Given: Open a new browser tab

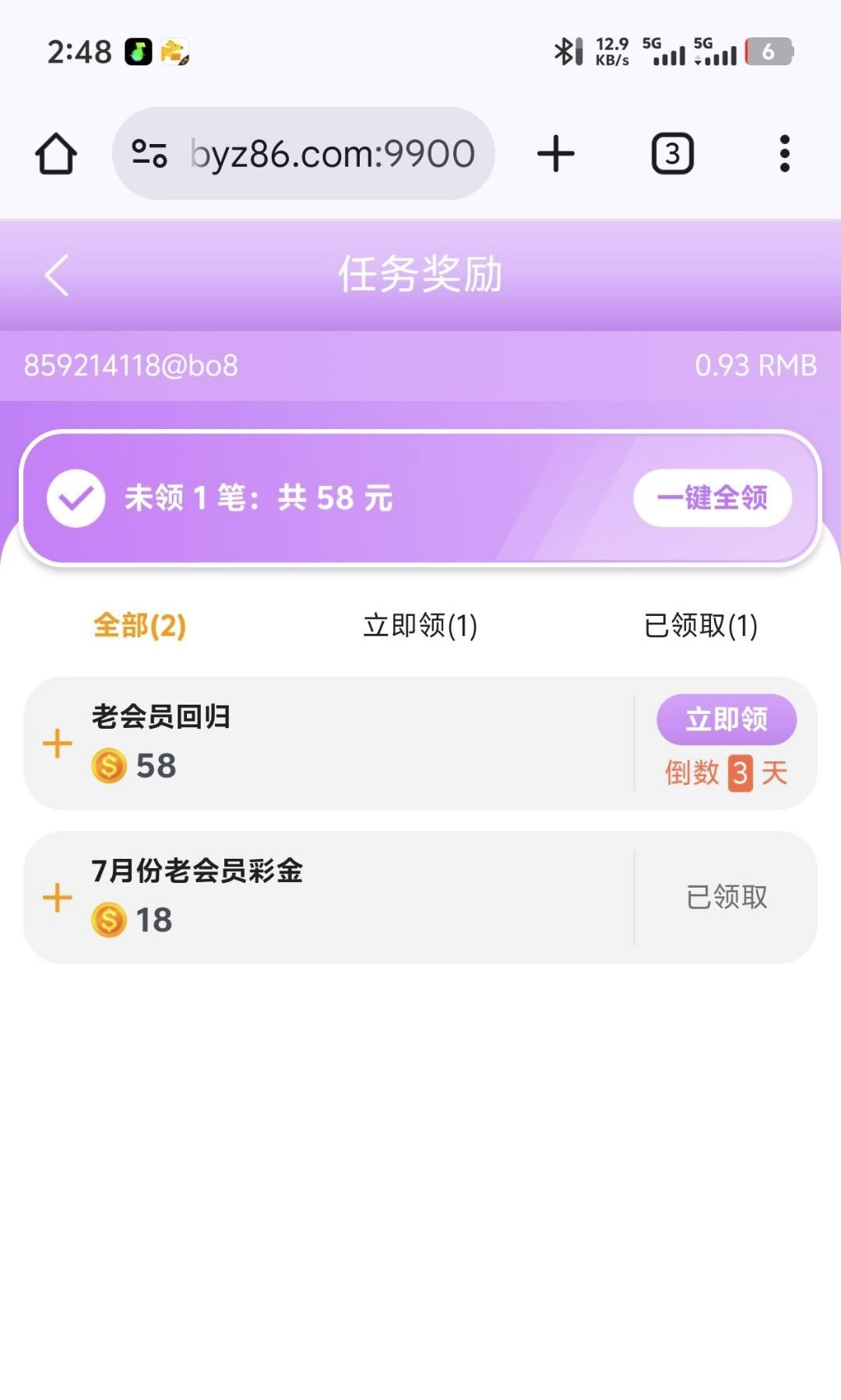Looking at the screenshot, I should pyautogui.click(x=556, y=153).
